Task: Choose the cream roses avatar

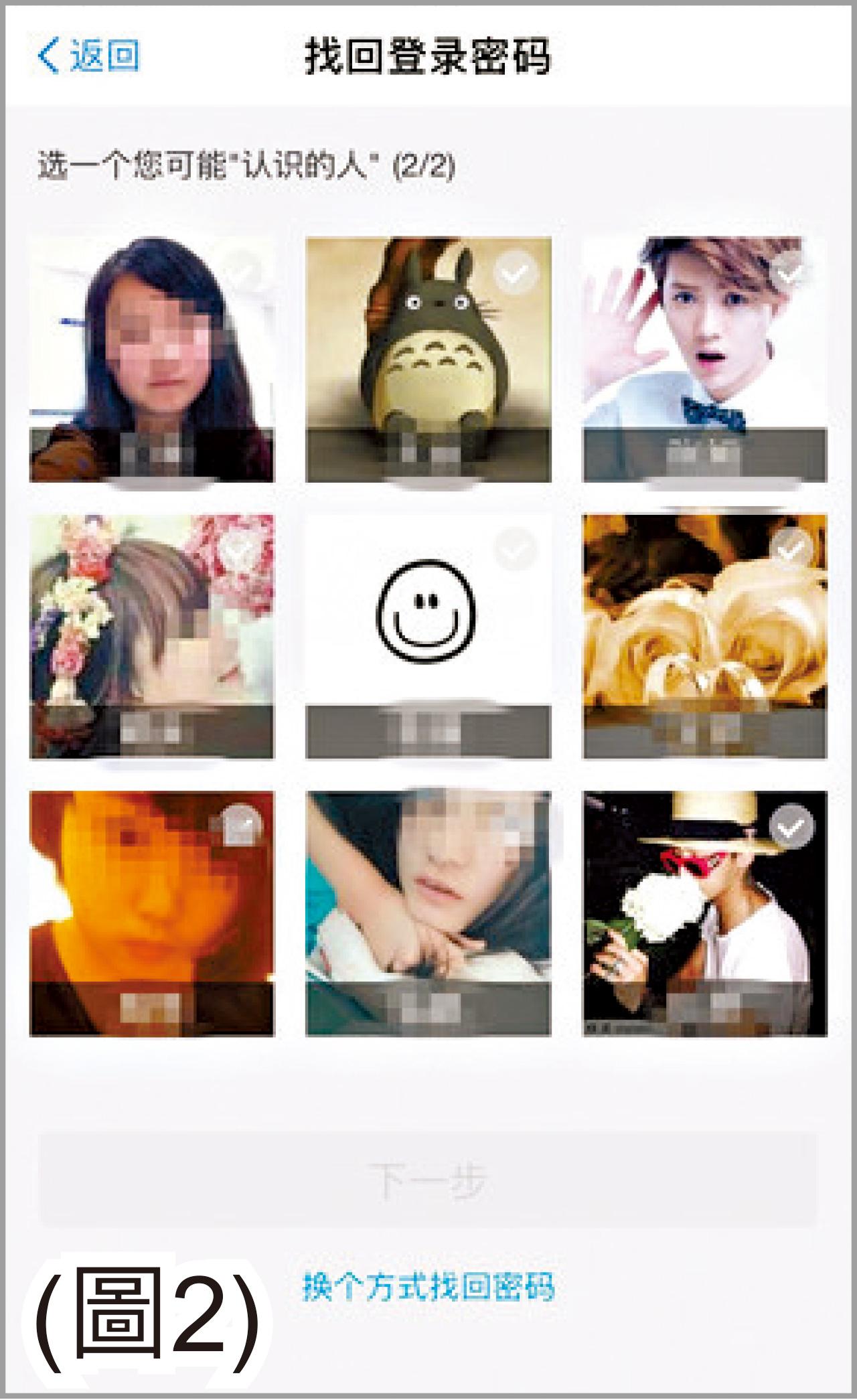Action: pyautogui.click(x=705, y=636)
